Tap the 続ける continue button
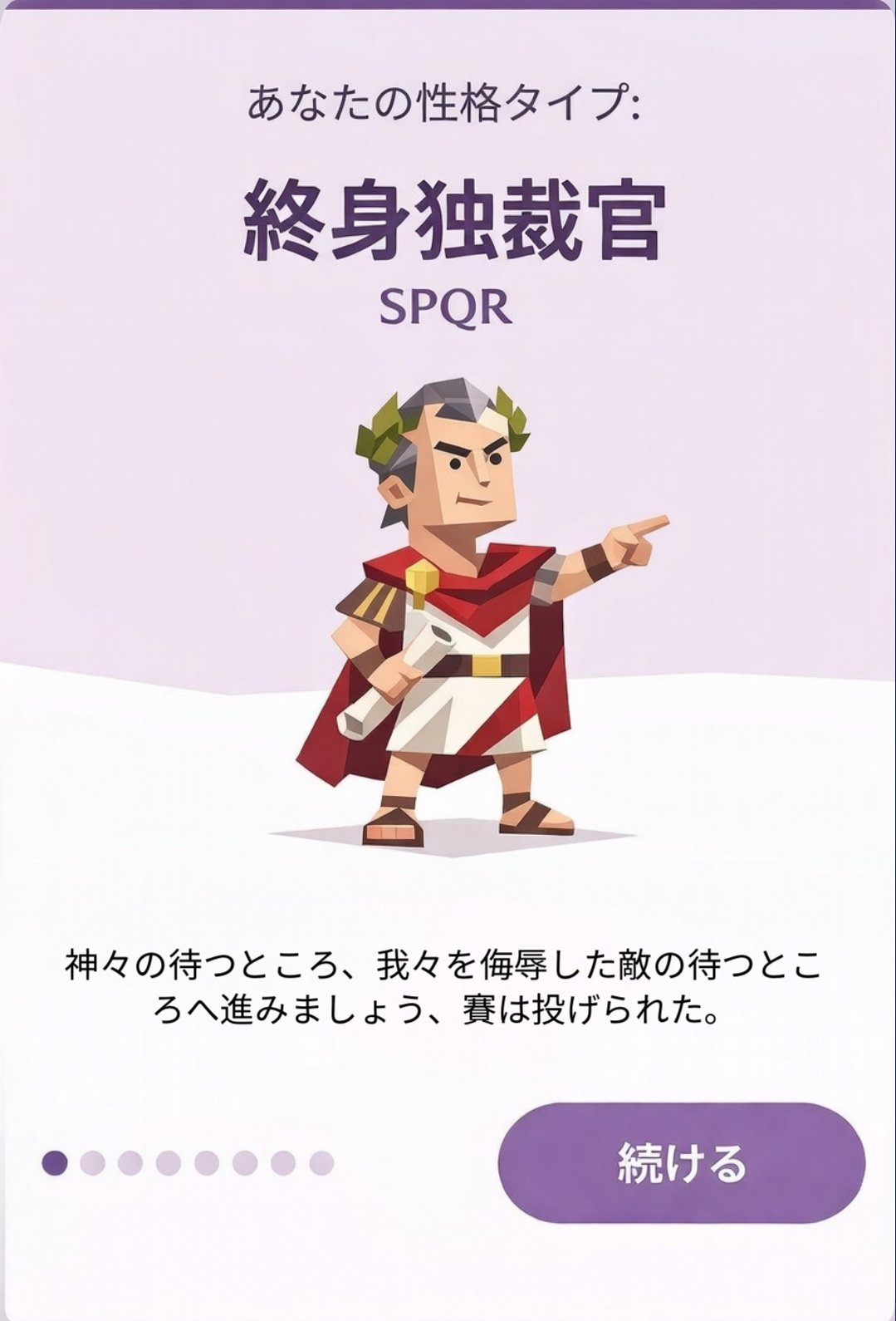 coord(681,1162)
